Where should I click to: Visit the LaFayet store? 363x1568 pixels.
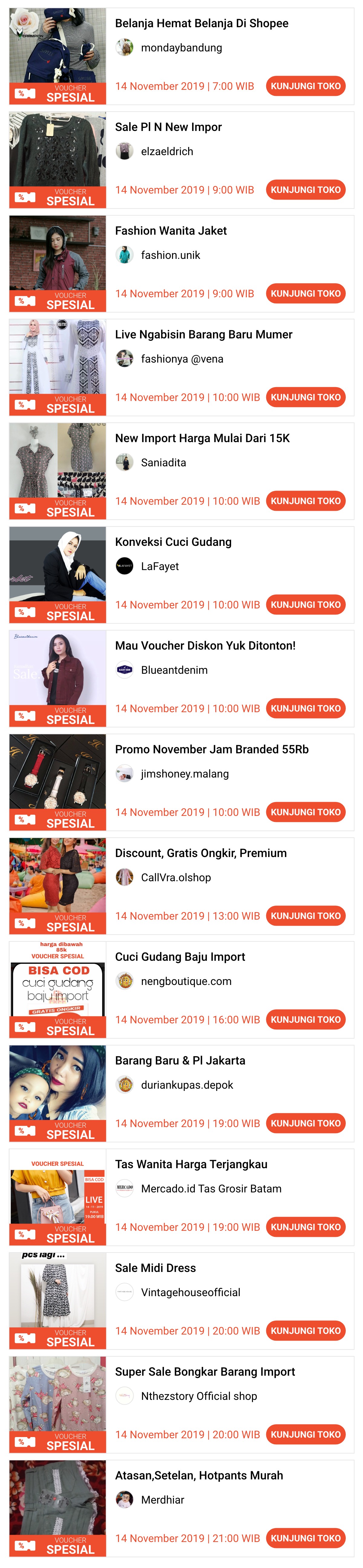tap(305, 605)
